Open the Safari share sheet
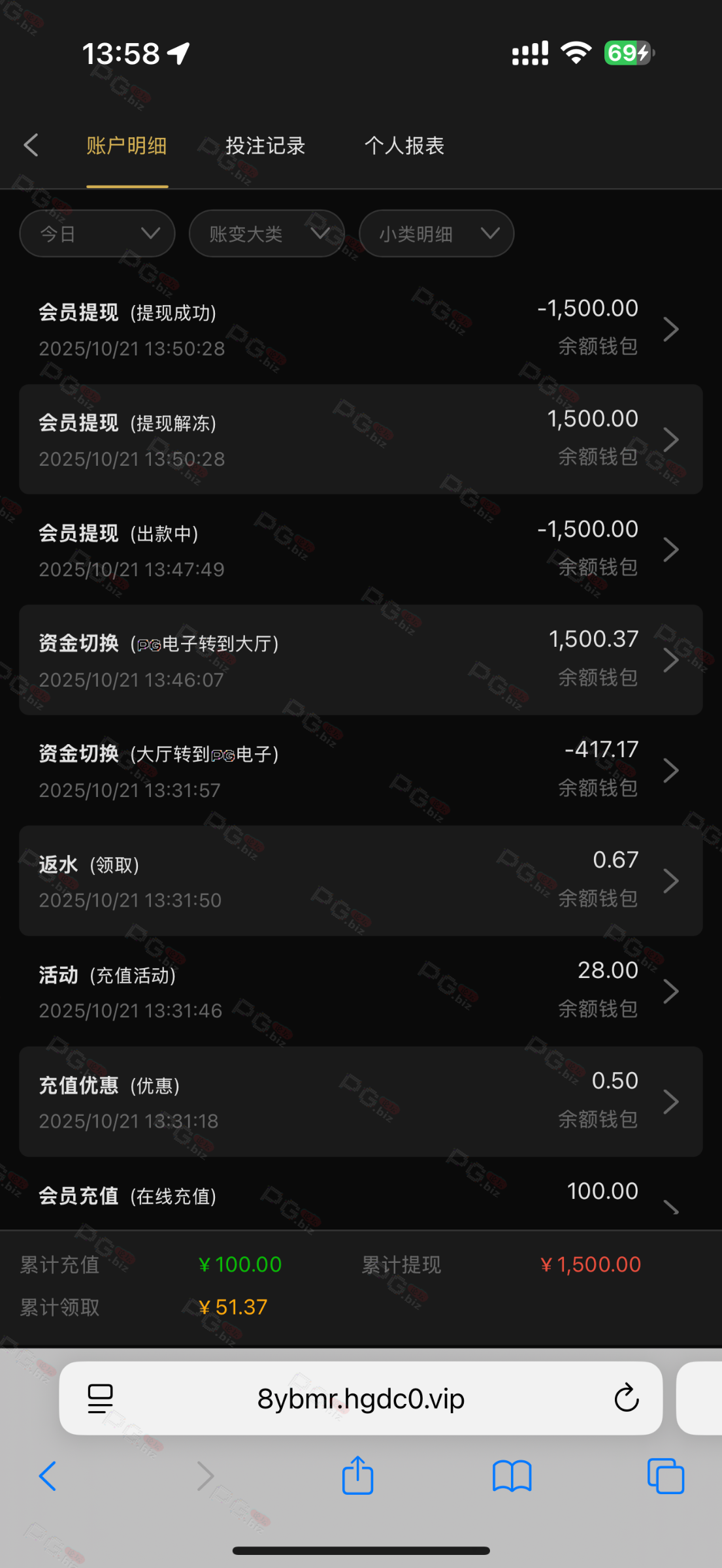The image size is (722, 1568). point(357,1475)
